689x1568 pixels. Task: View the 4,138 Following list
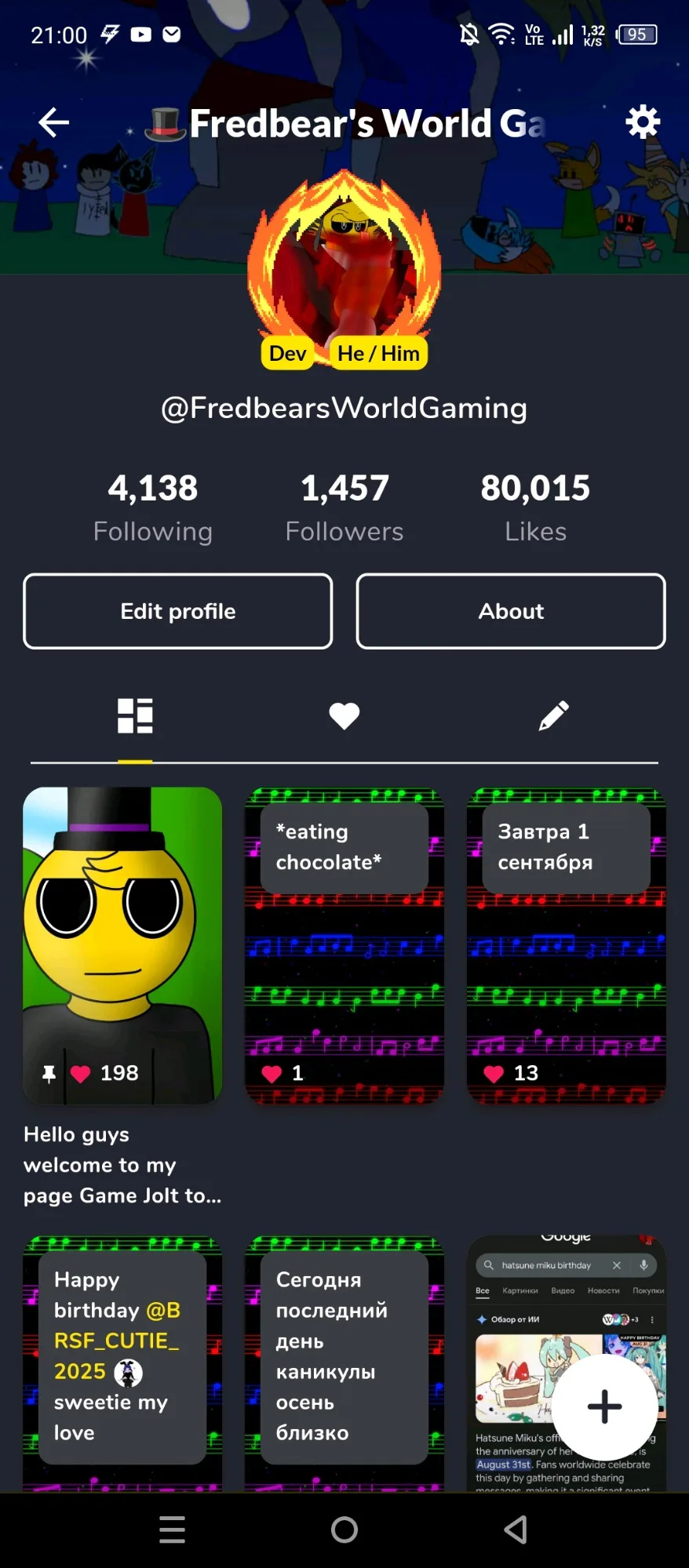[x=153, y=508]
